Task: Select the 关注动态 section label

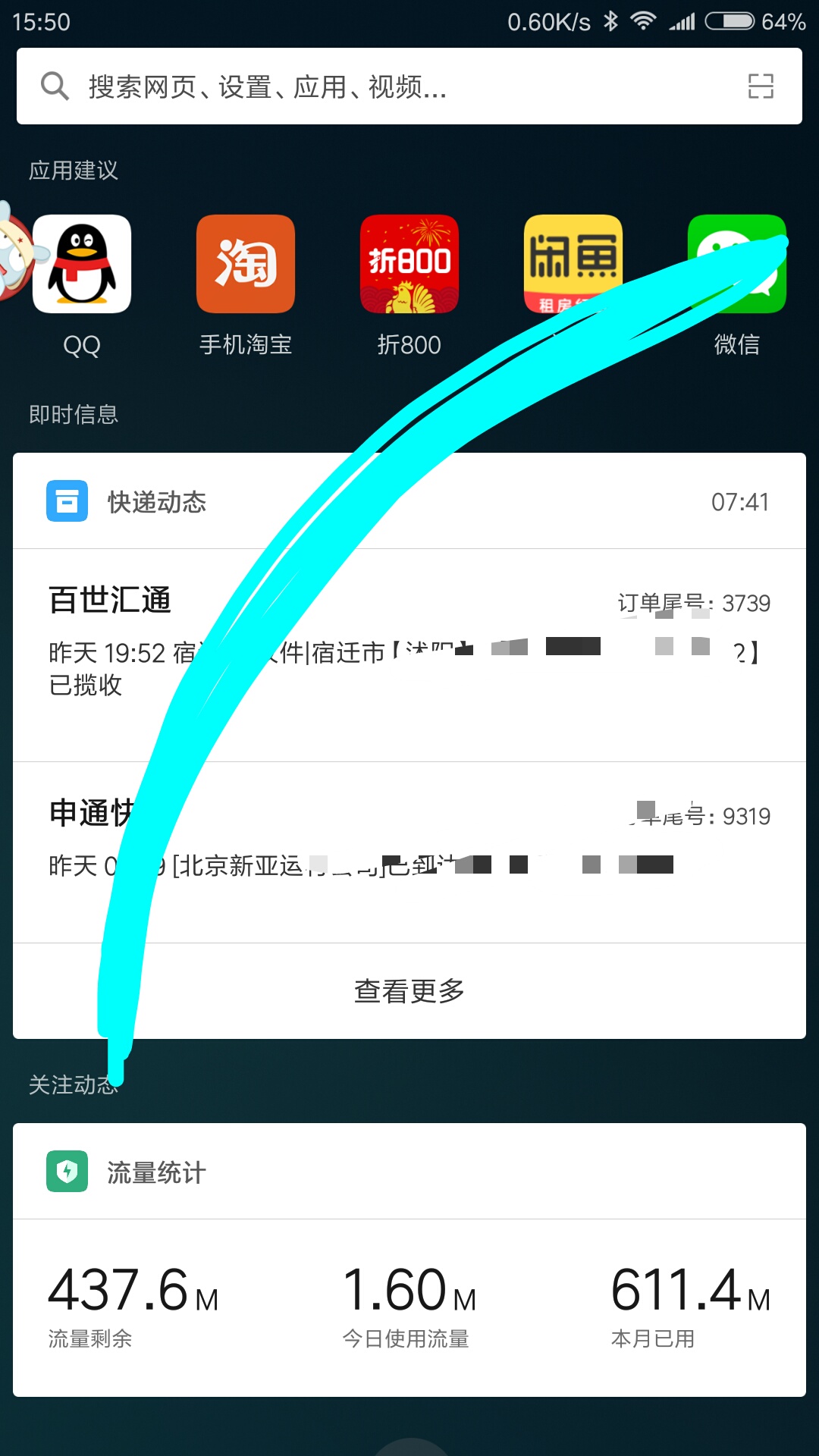Action: (74, 1086)
